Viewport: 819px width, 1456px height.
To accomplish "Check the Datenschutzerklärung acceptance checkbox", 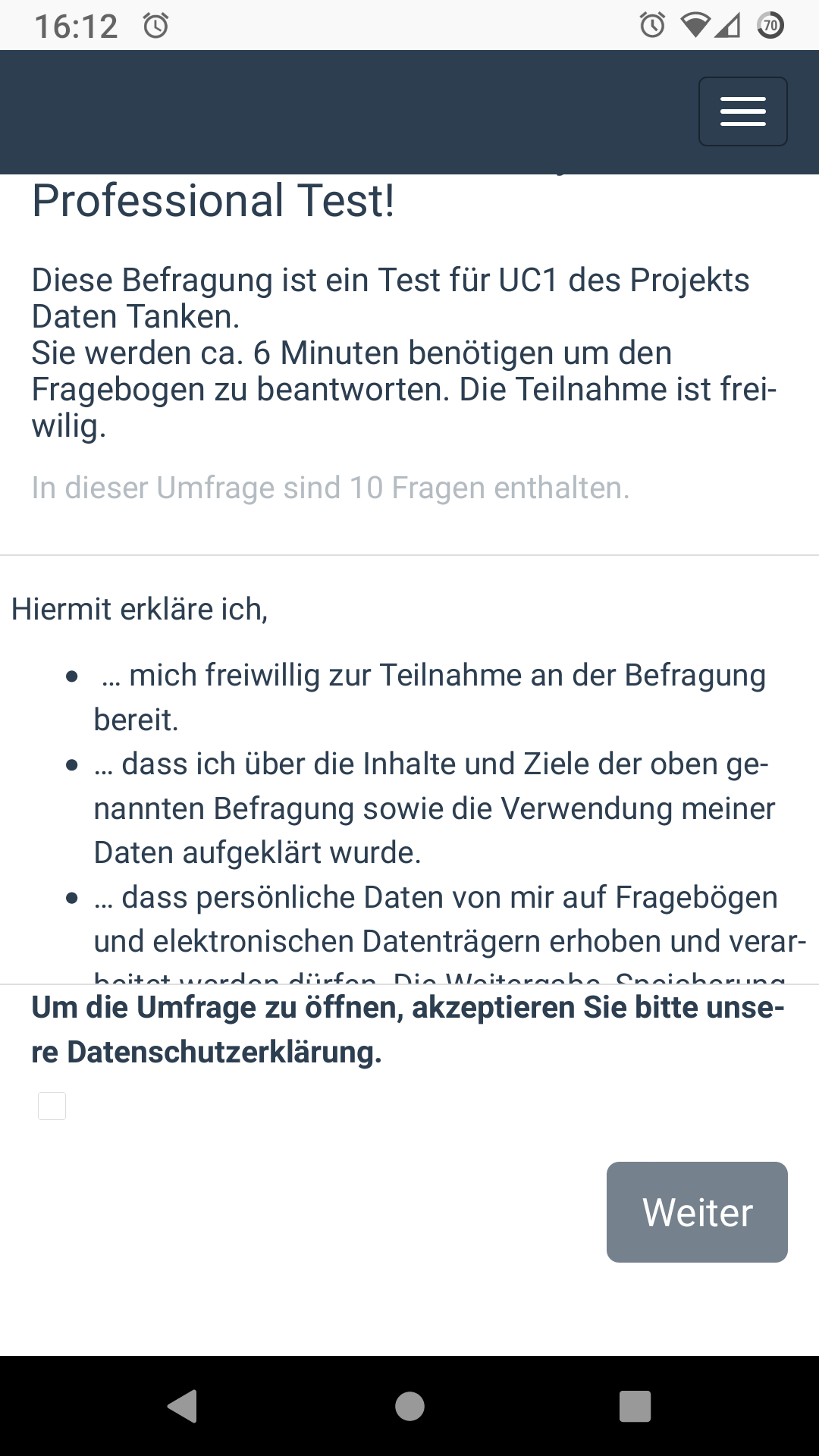I will tap(52, 1106).
